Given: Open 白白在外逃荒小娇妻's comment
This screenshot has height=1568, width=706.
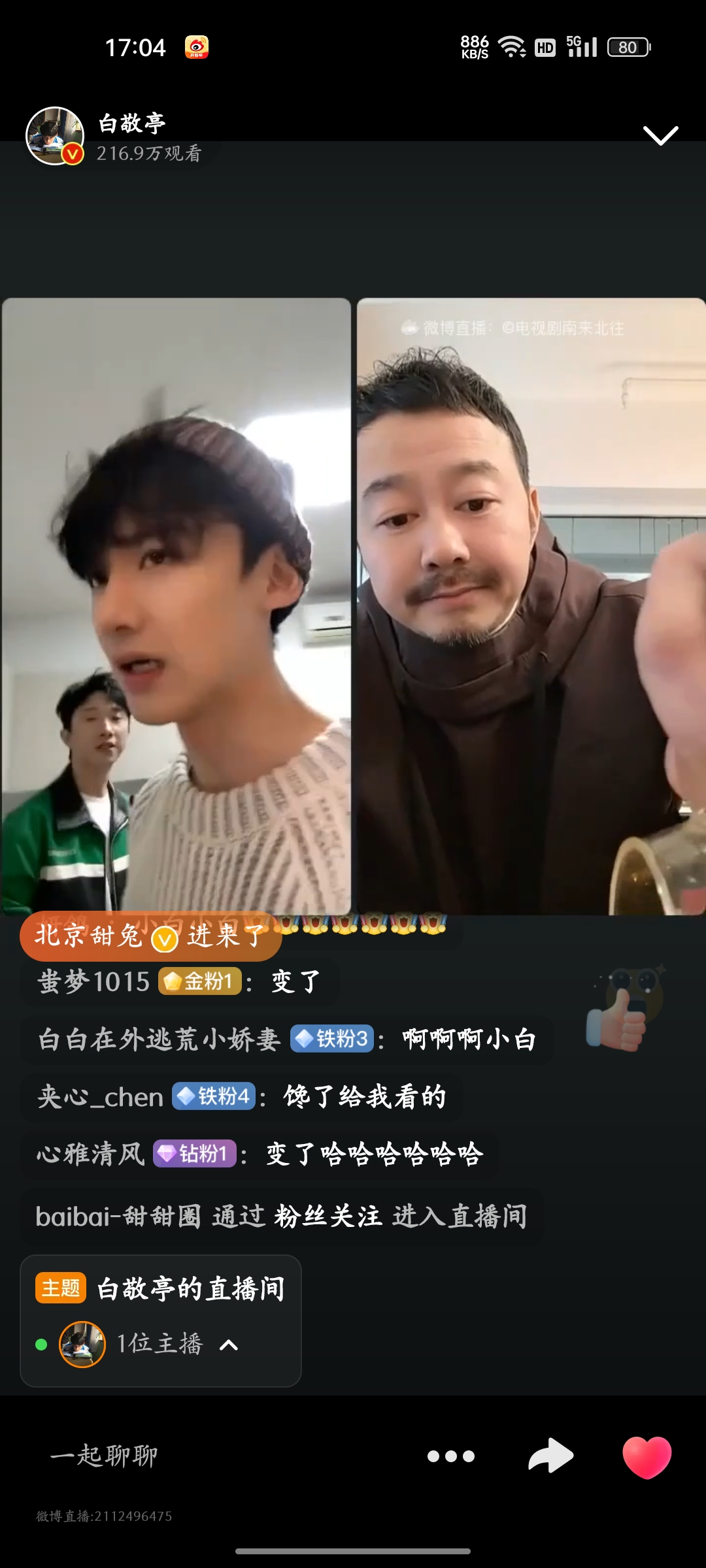Looking at the screenshot, I should coord(286,1039).
